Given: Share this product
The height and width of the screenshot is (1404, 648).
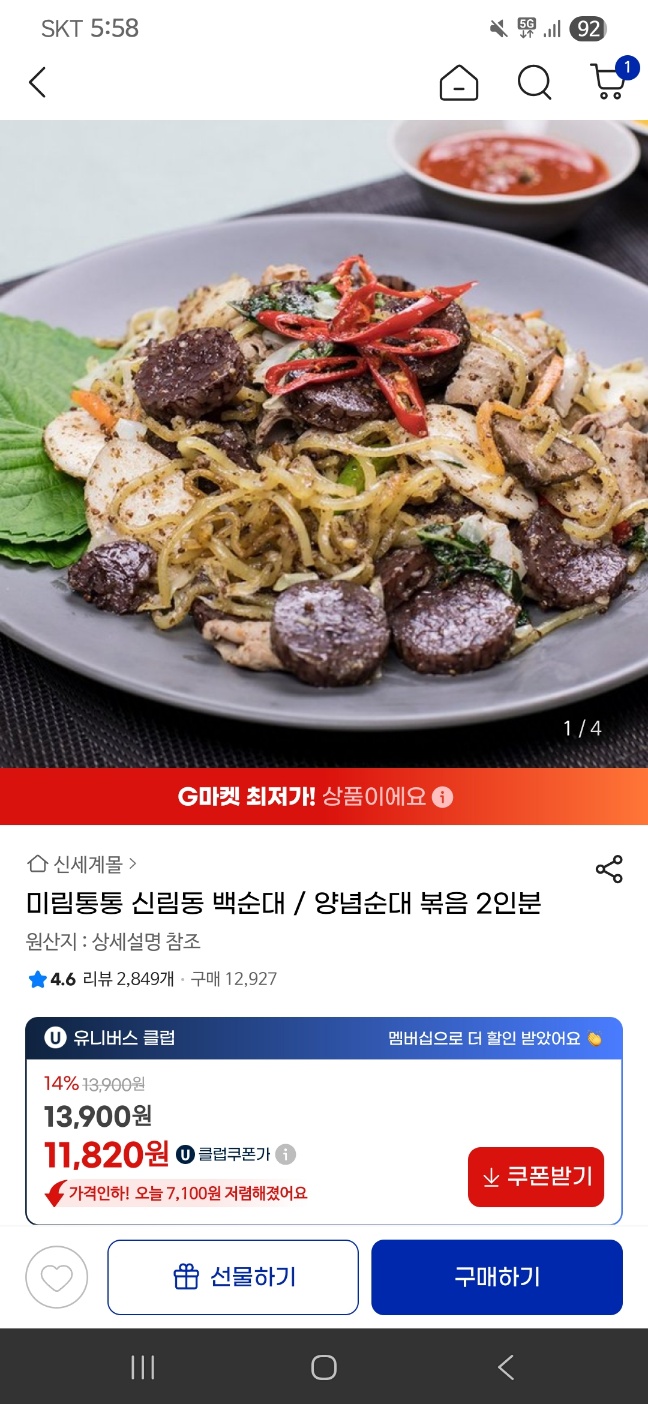Looking at the screenshot, I should (x=609, y=869).
